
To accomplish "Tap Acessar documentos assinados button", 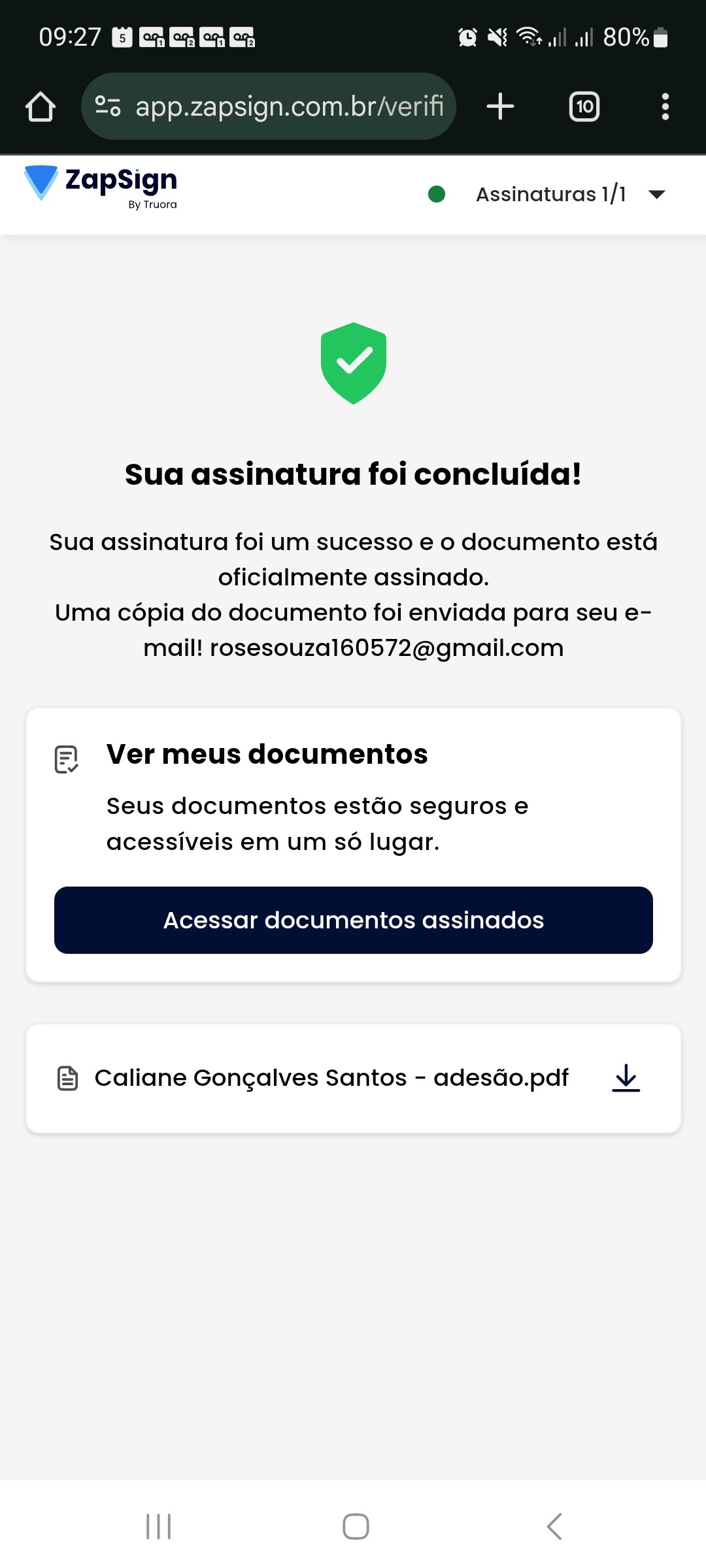I will coord(353,920).
